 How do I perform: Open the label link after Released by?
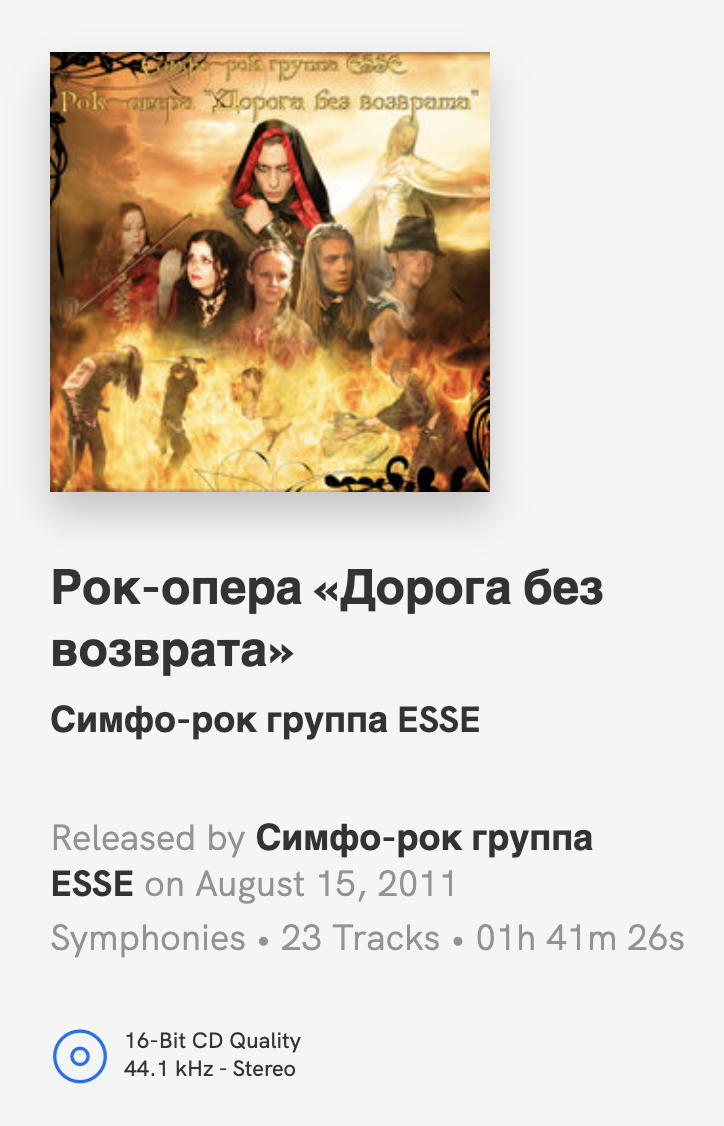click(424, 838)
